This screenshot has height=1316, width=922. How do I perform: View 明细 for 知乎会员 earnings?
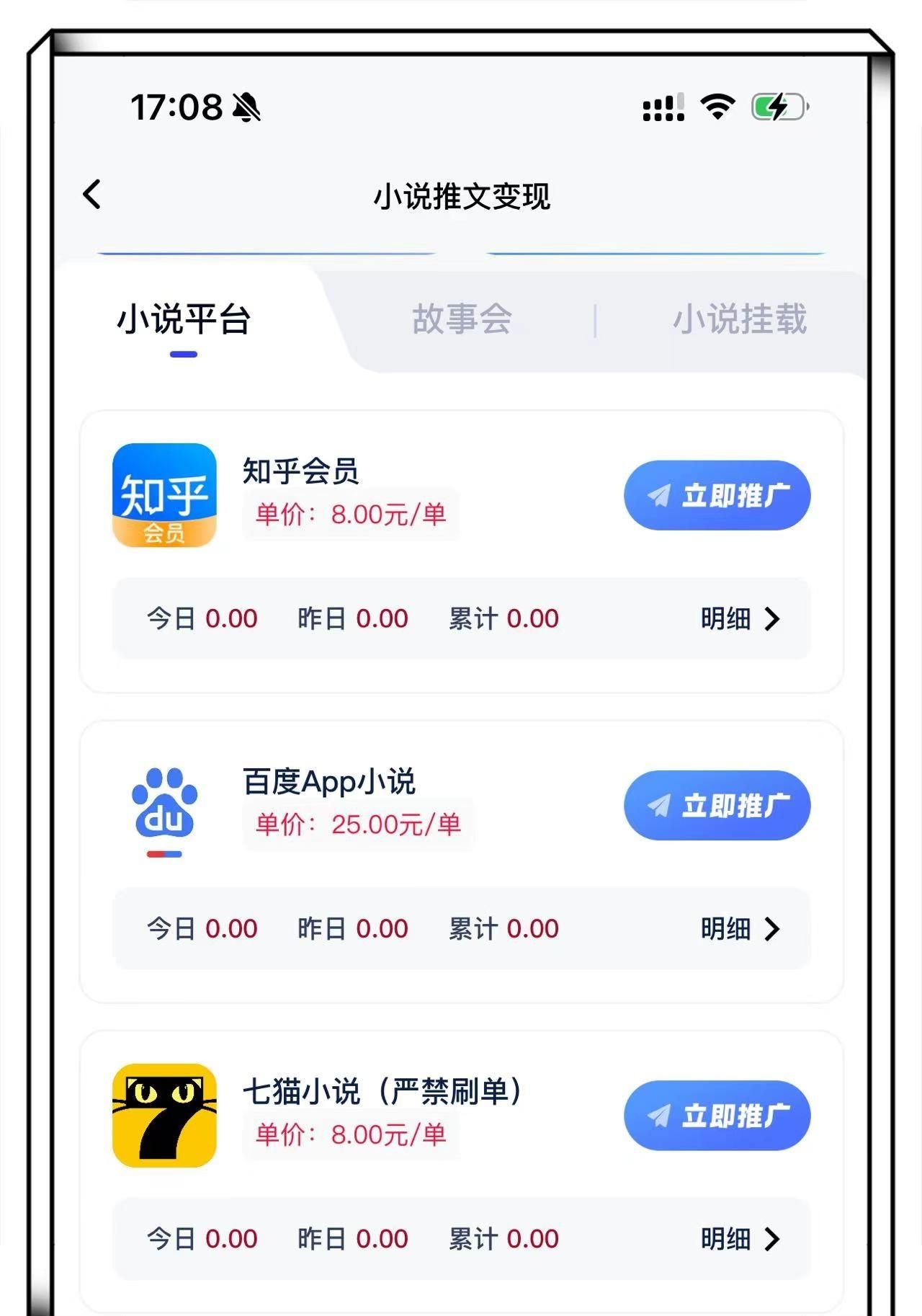[740, 618]
